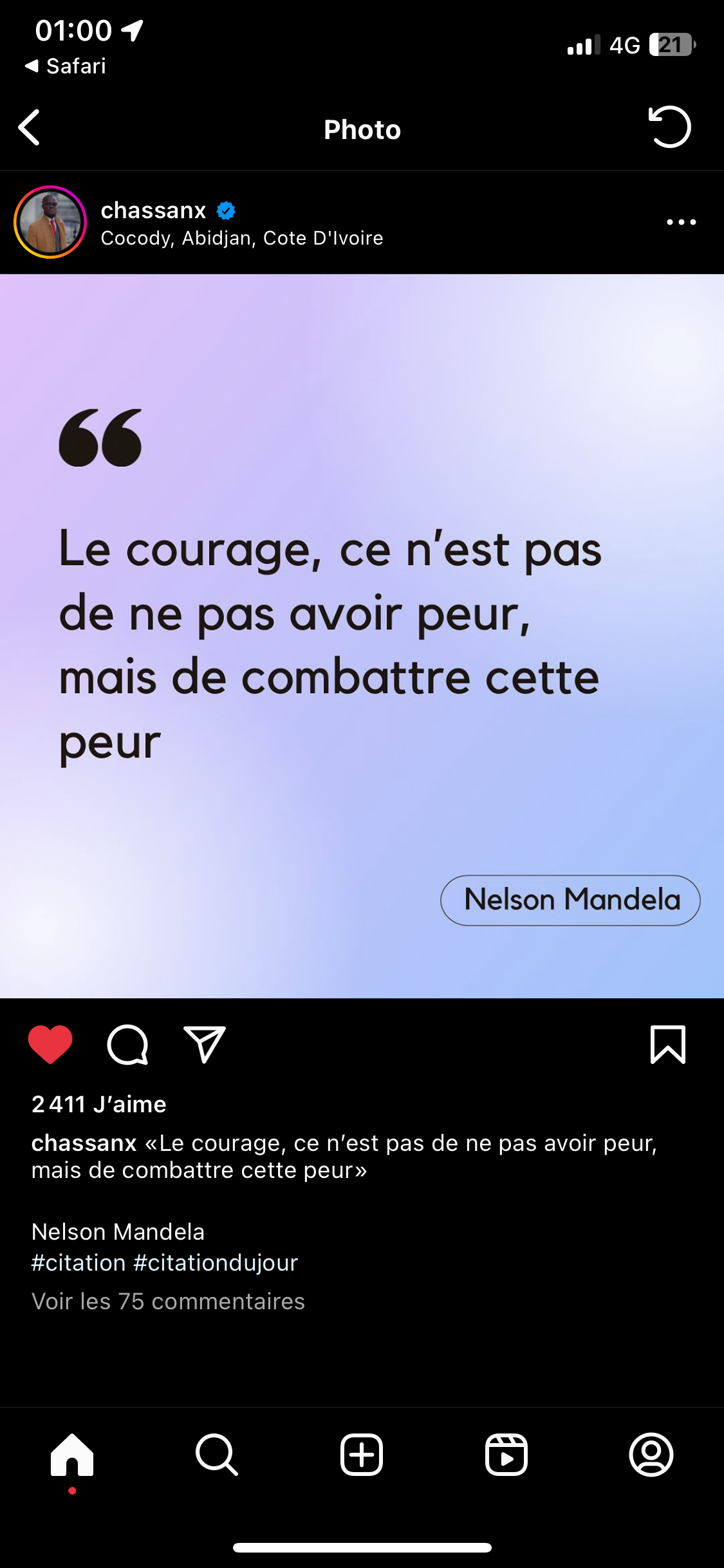Screen dimensions: 724x1568
Task: Share the post with the paper plane
Action: click(205, 1044)
